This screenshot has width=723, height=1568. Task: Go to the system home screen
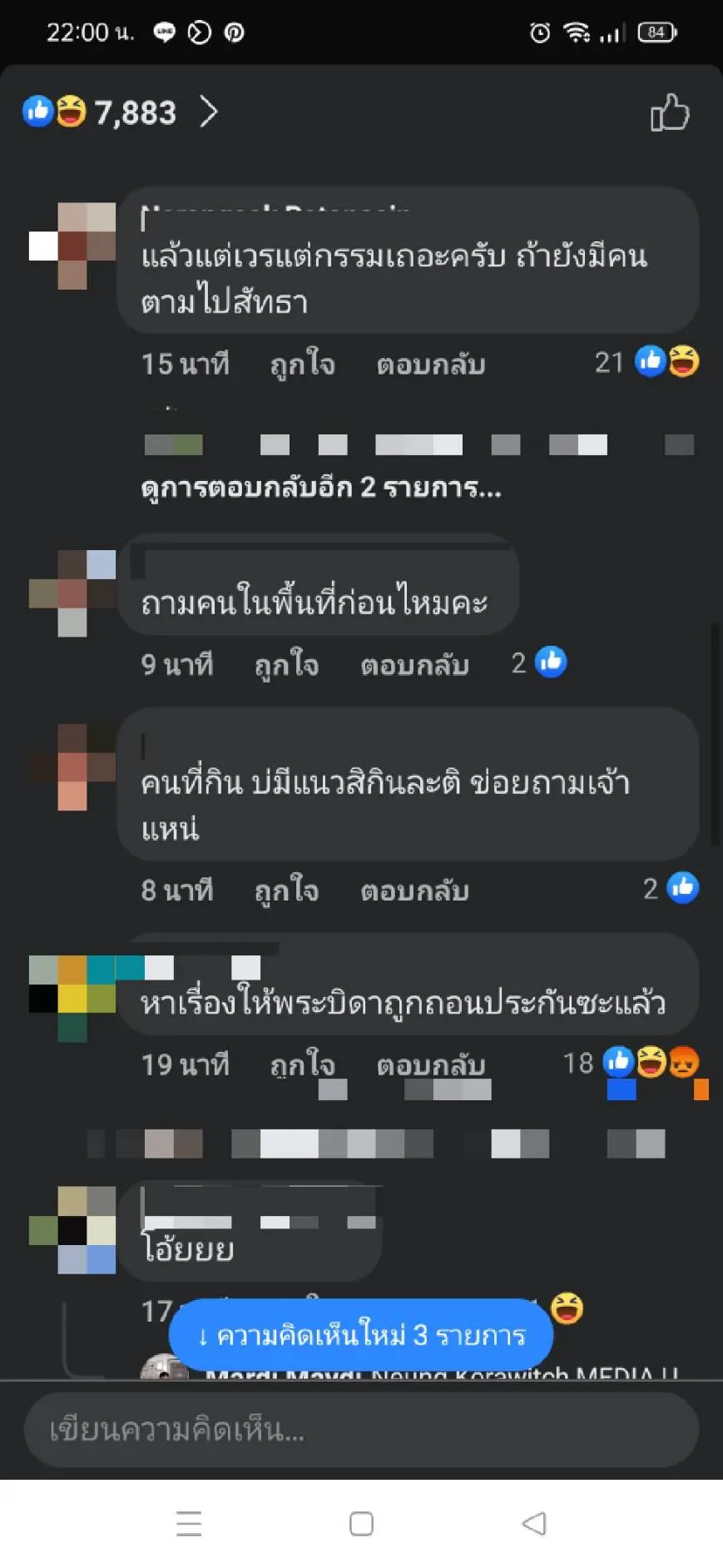[361, 1523]
